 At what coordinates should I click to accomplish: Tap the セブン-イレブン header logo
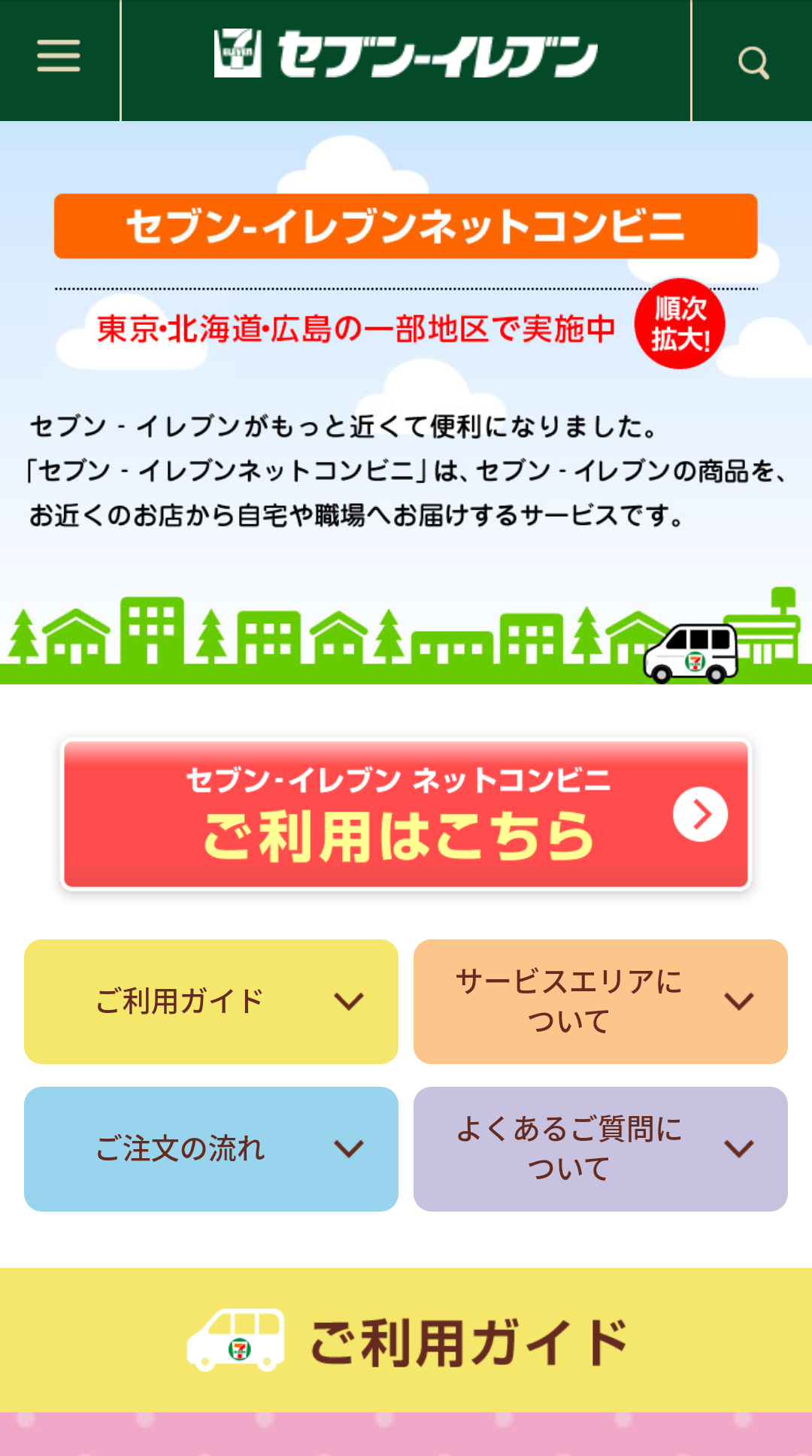tap(406, 54)
